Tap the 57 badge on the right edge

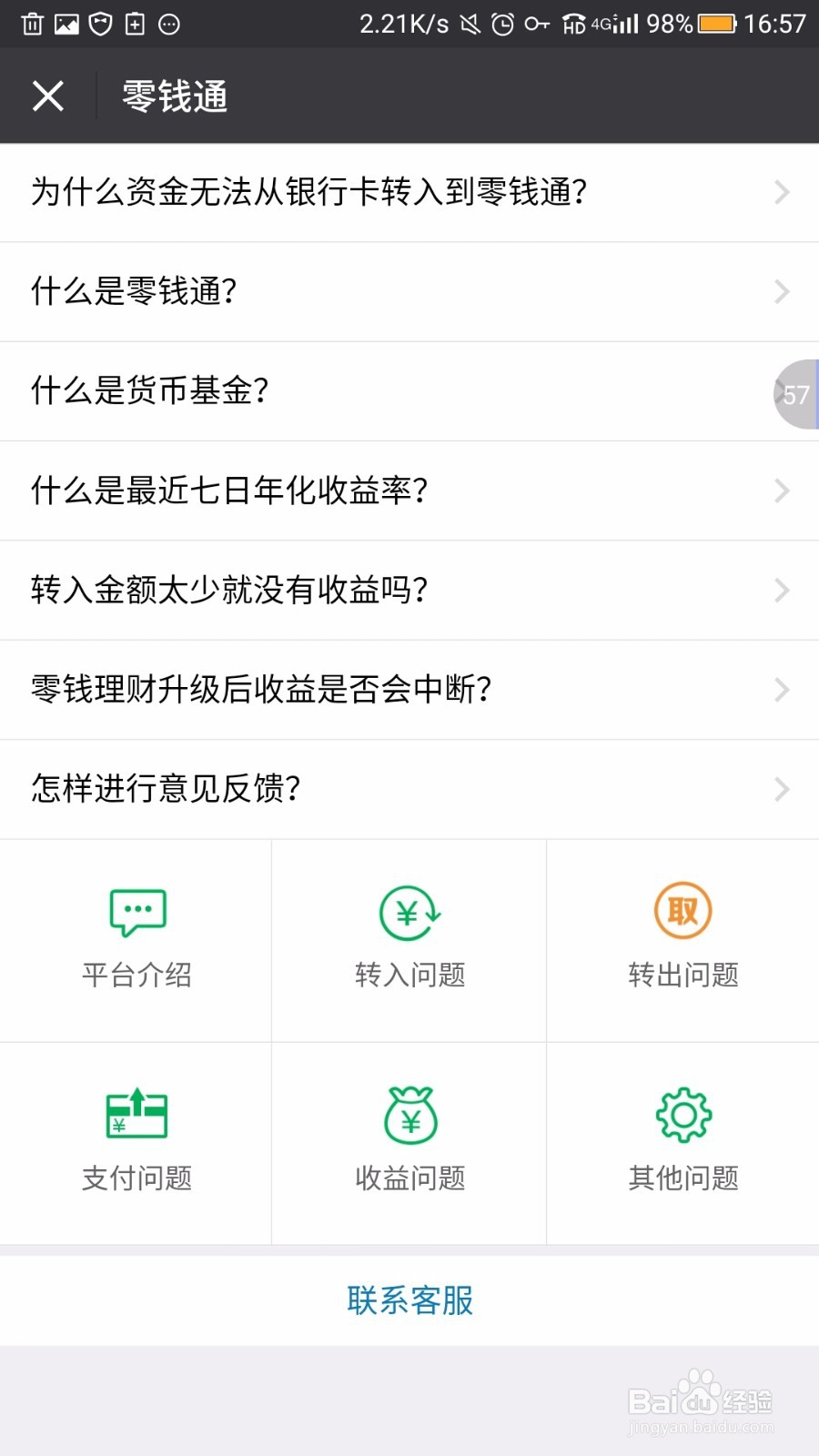tap(794, 395)
